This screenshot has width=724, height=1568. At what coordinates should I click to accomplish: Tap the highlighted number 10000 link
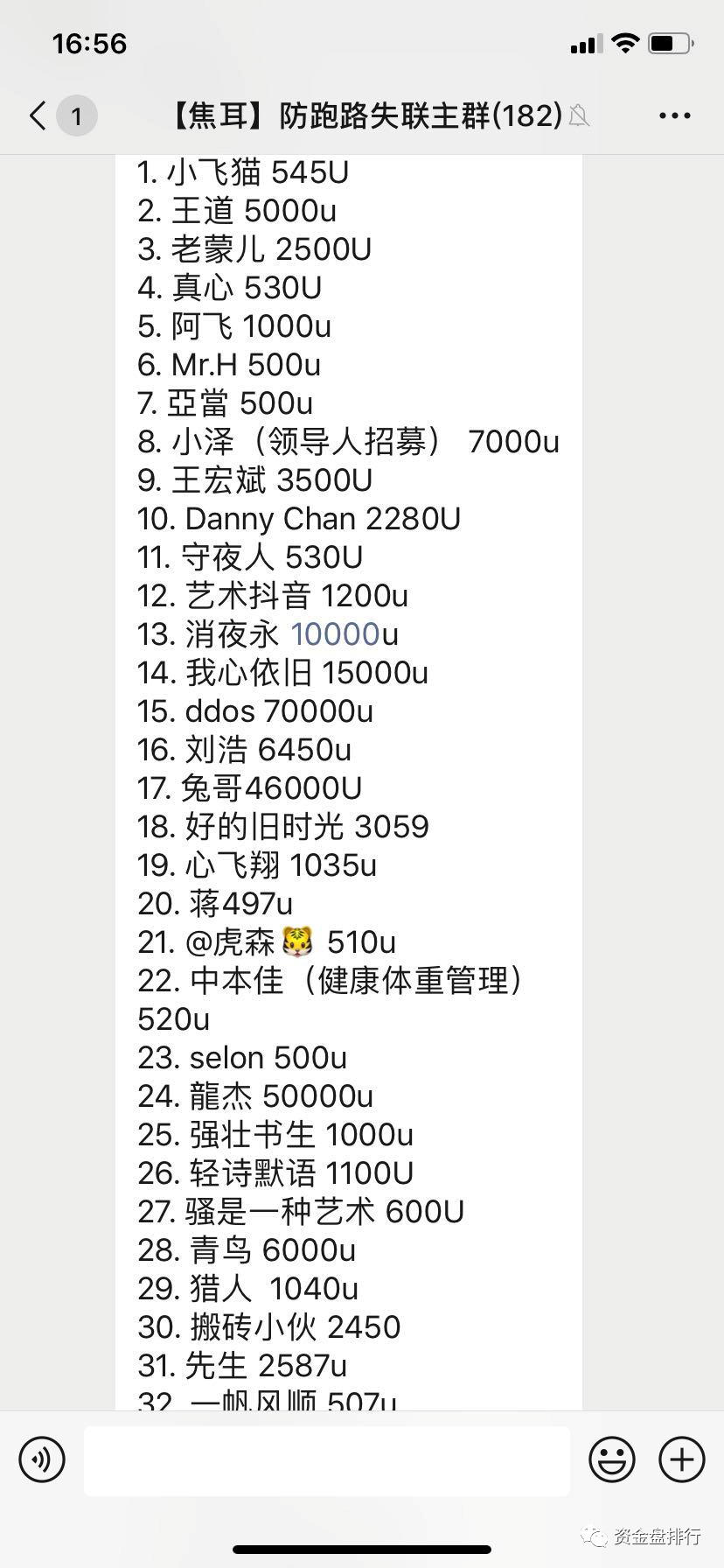click(335, 633)
